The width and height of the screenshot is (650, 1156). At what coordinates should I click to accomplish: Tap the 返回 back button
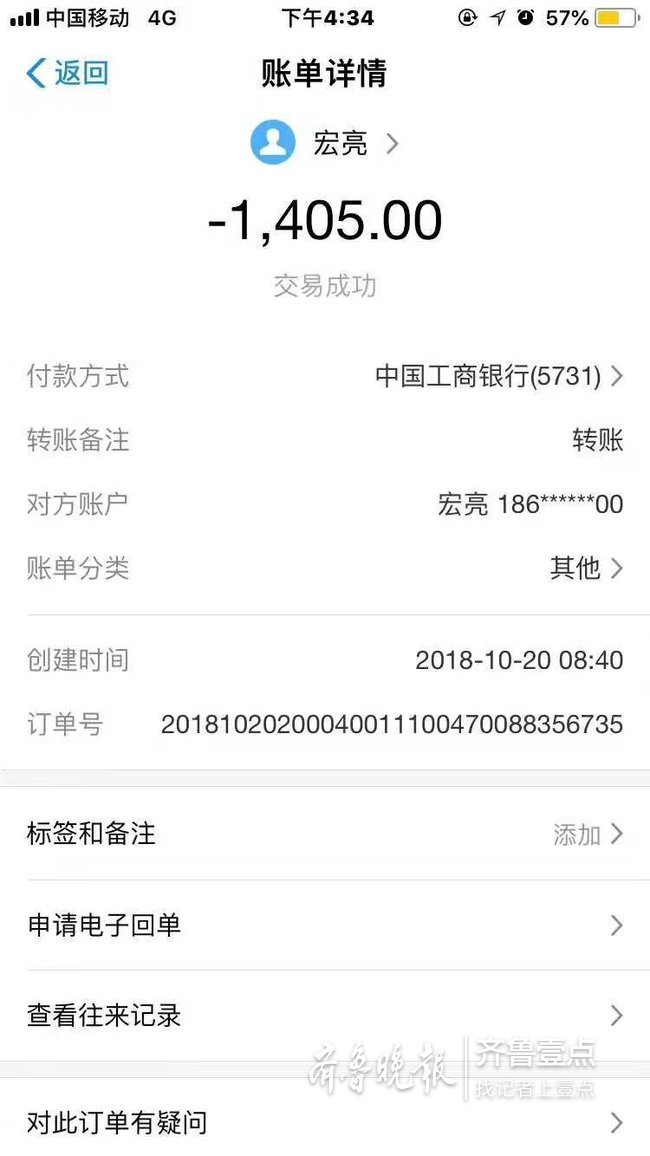[x=67, y=73]
